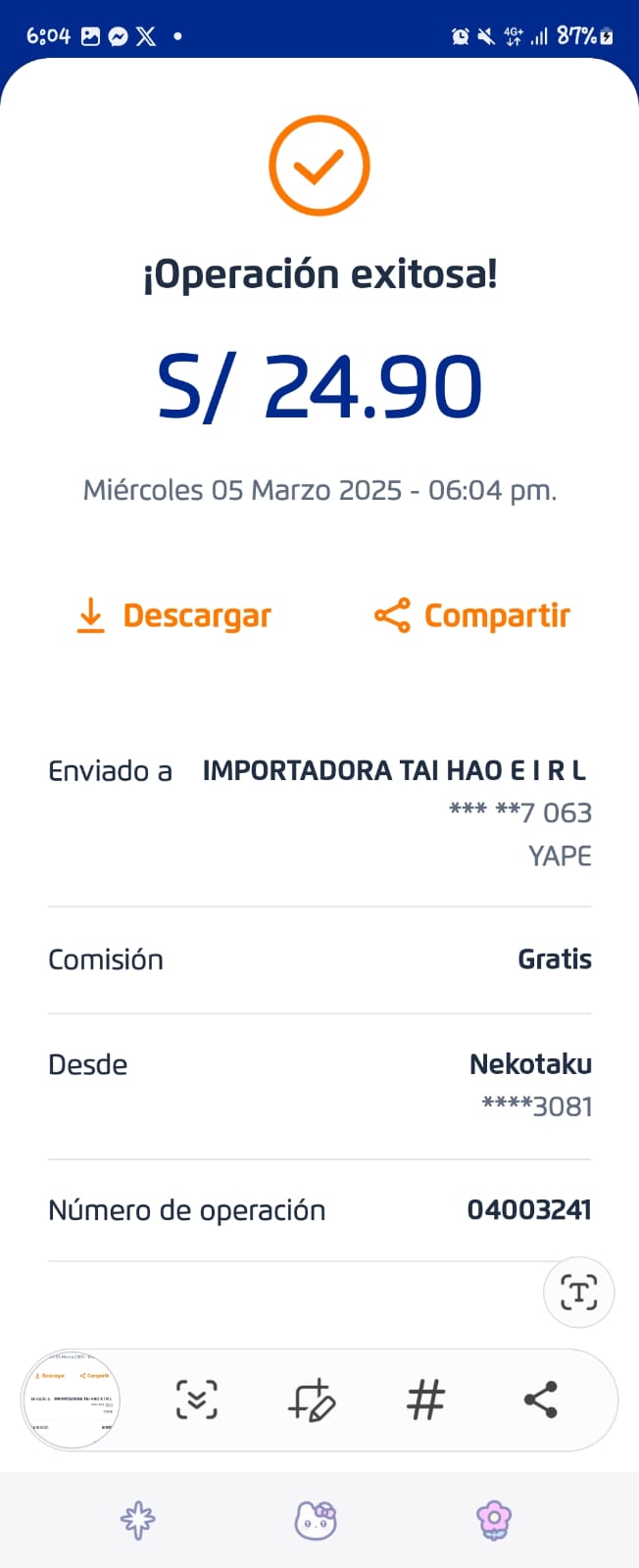Screen dimensions: 639x1568
Task: Start scroll capture with the double-arrow icon
Action: (x=197, y=1399)
